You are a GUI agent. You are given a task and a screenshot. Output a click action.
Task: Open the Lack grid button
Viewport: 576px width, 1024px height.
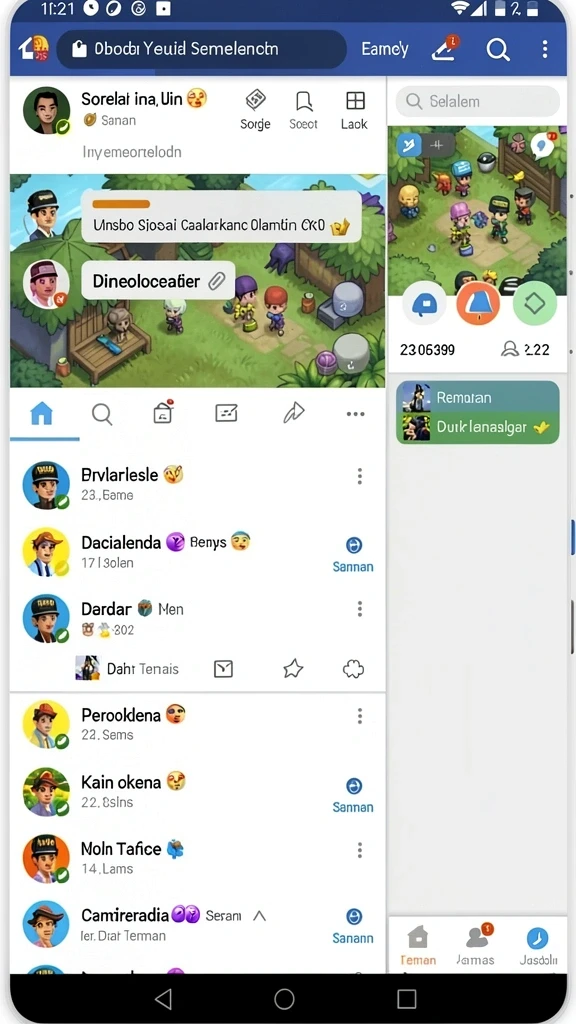pos(354,110)
